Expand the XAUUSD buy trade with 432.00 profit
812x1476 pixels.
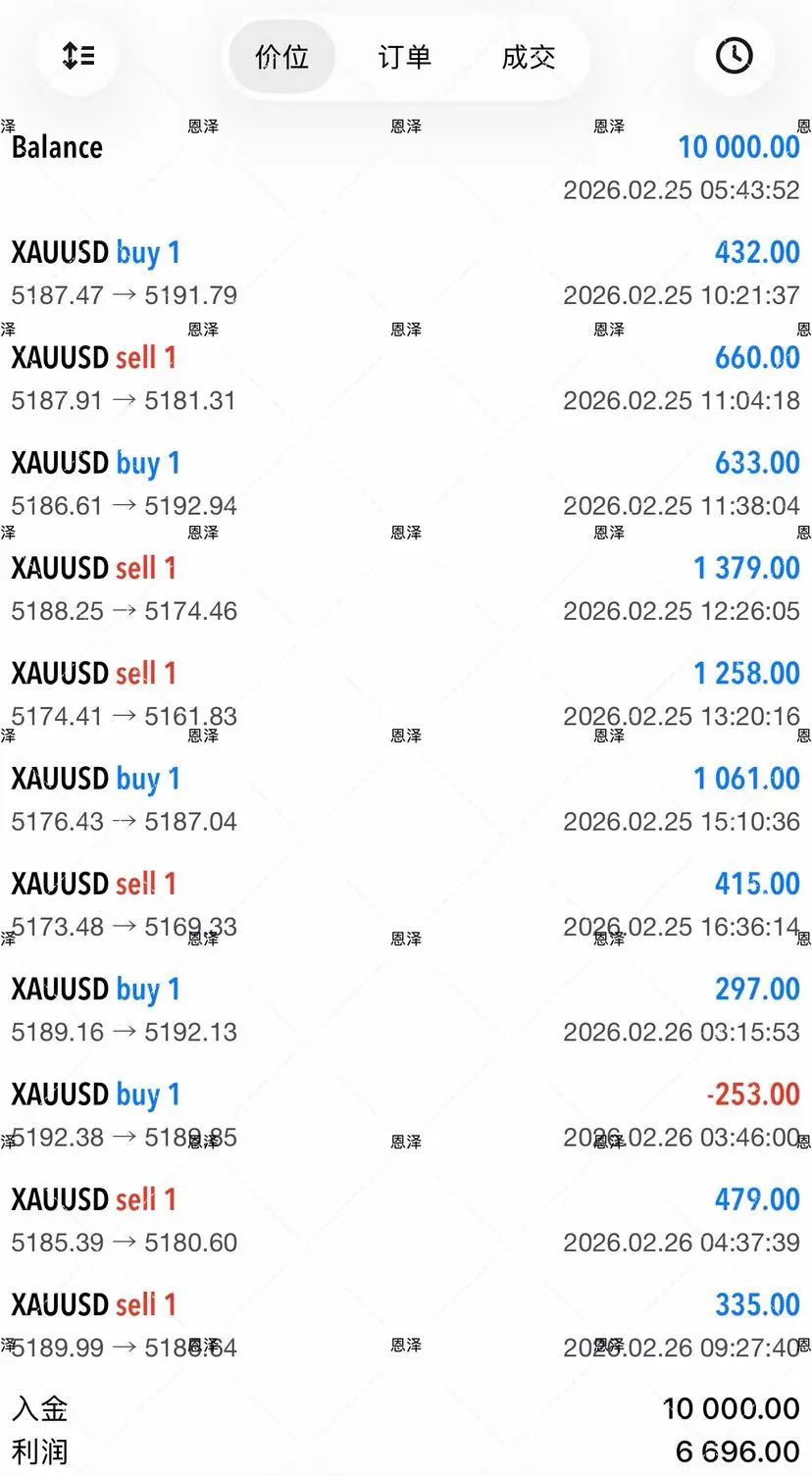point(406,273)
